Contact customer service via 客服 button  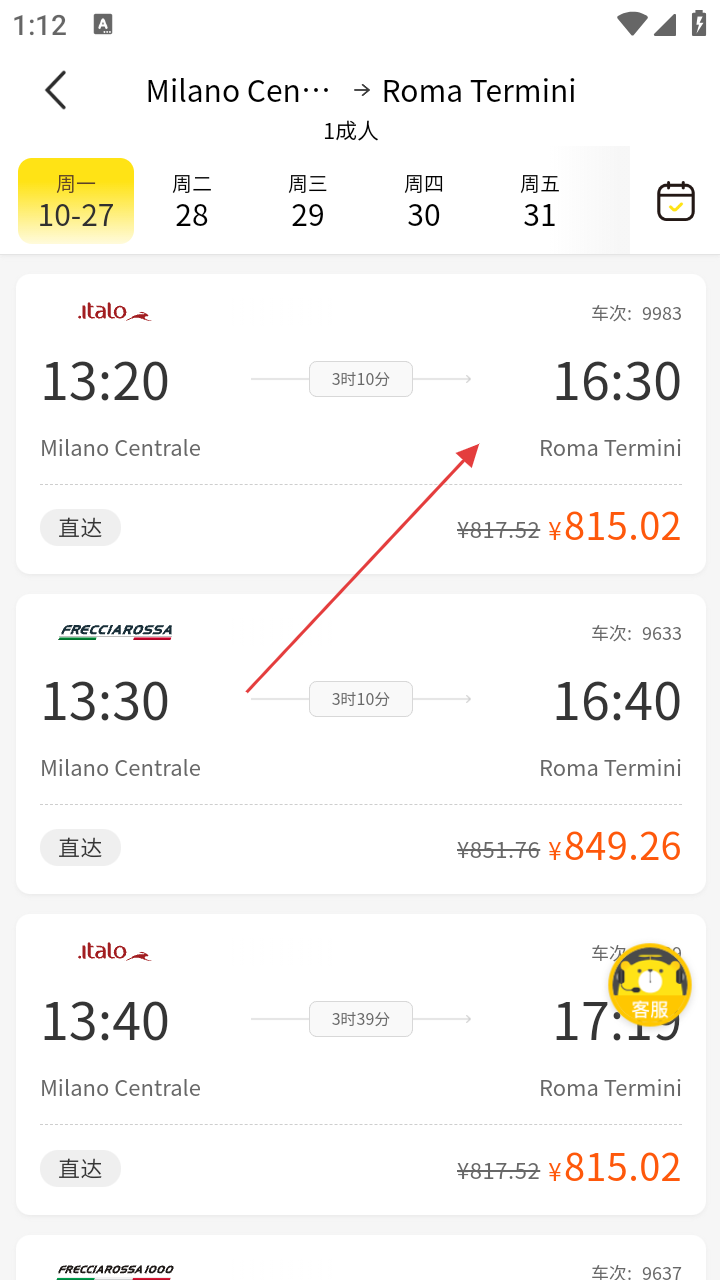[650, 985]
